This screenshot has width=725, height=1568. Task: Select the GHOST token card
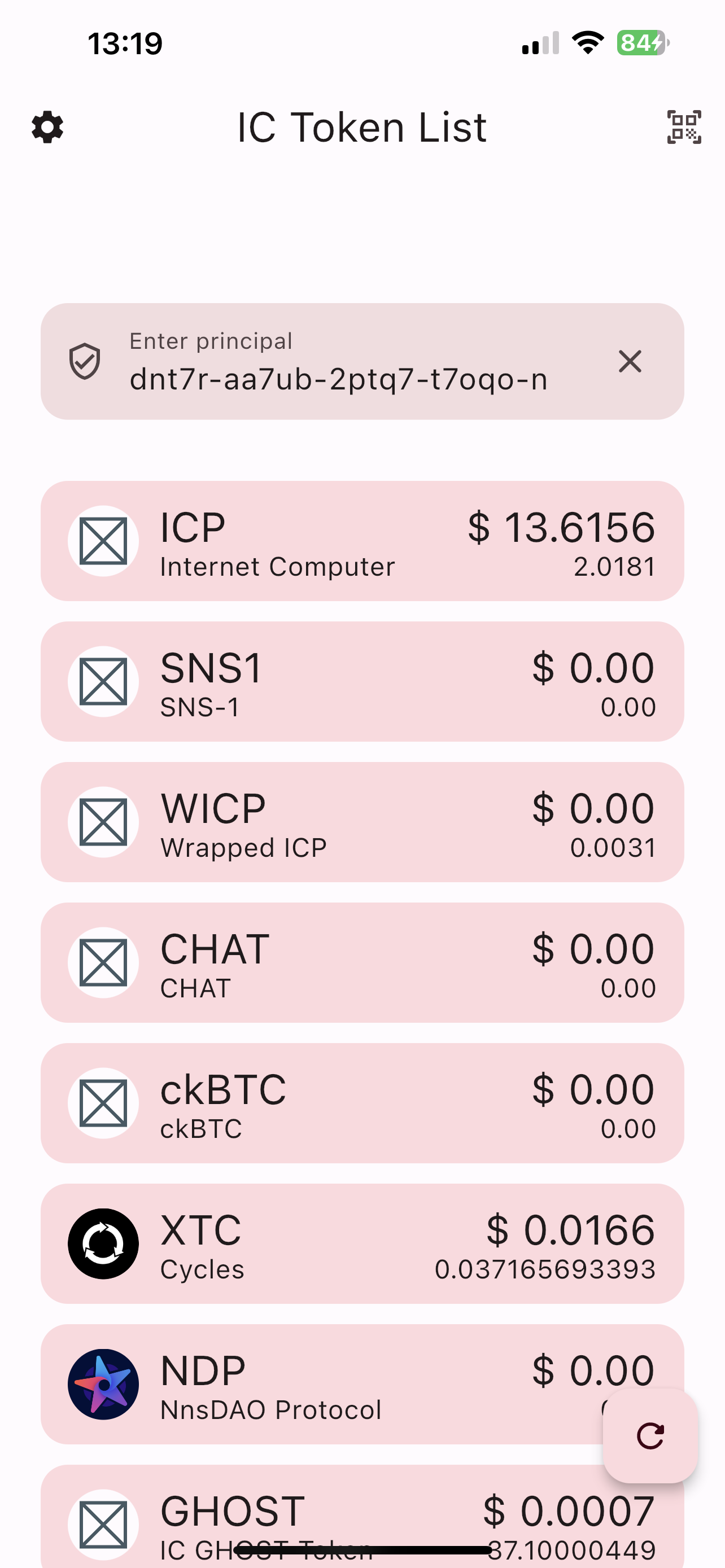[362, 1516]
